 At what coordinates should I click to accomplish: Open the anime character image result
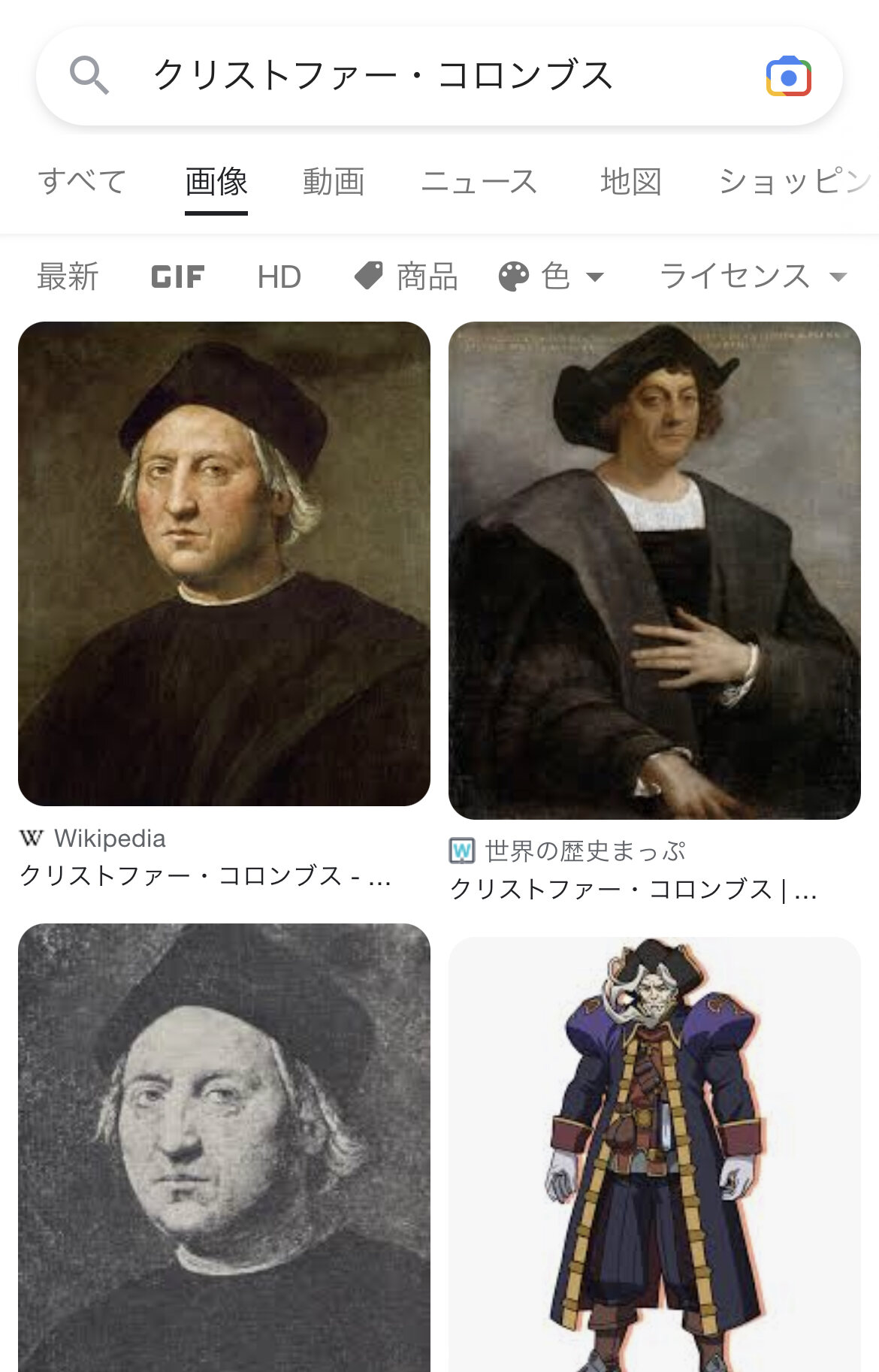tap(654, 1154)
